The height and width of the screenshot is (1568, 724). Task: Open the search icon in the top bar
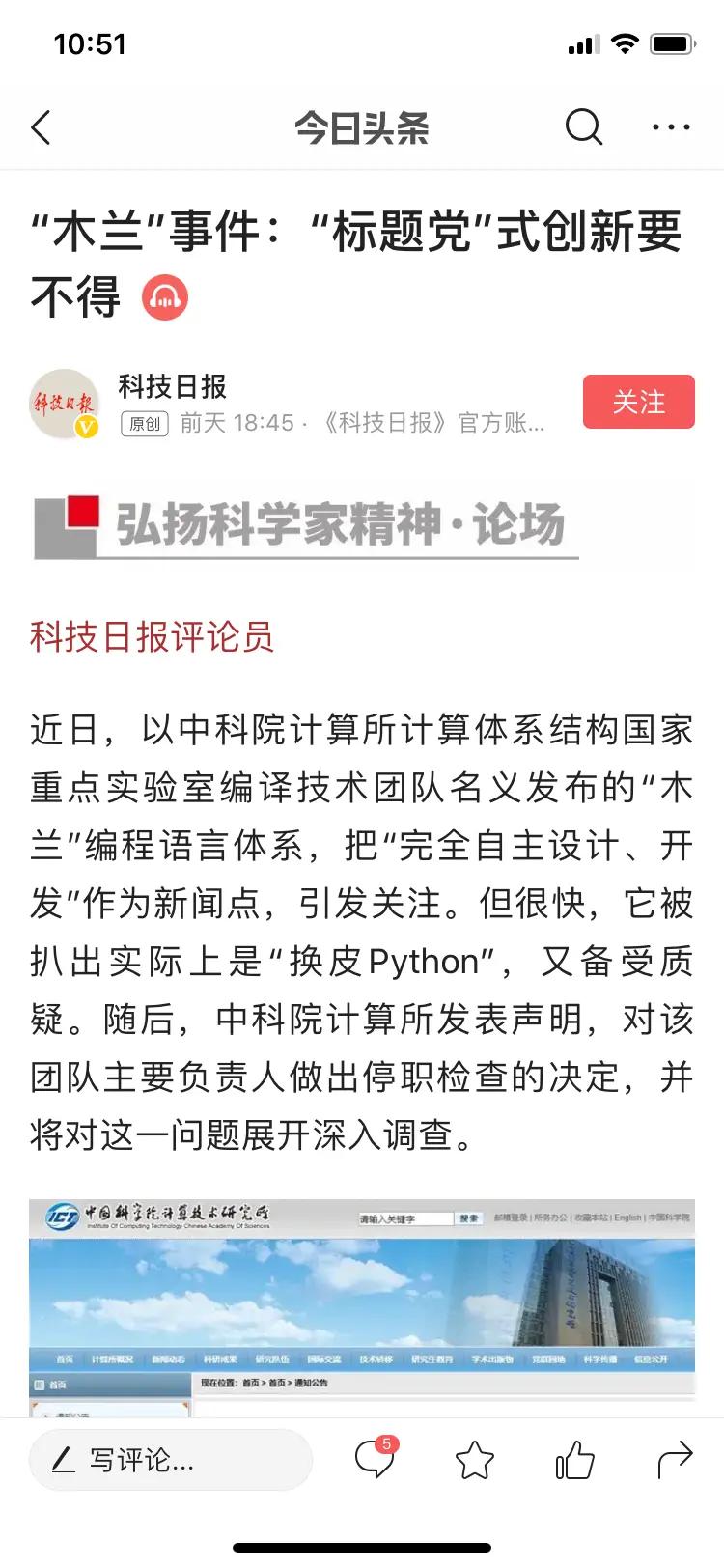click(583, 126)
